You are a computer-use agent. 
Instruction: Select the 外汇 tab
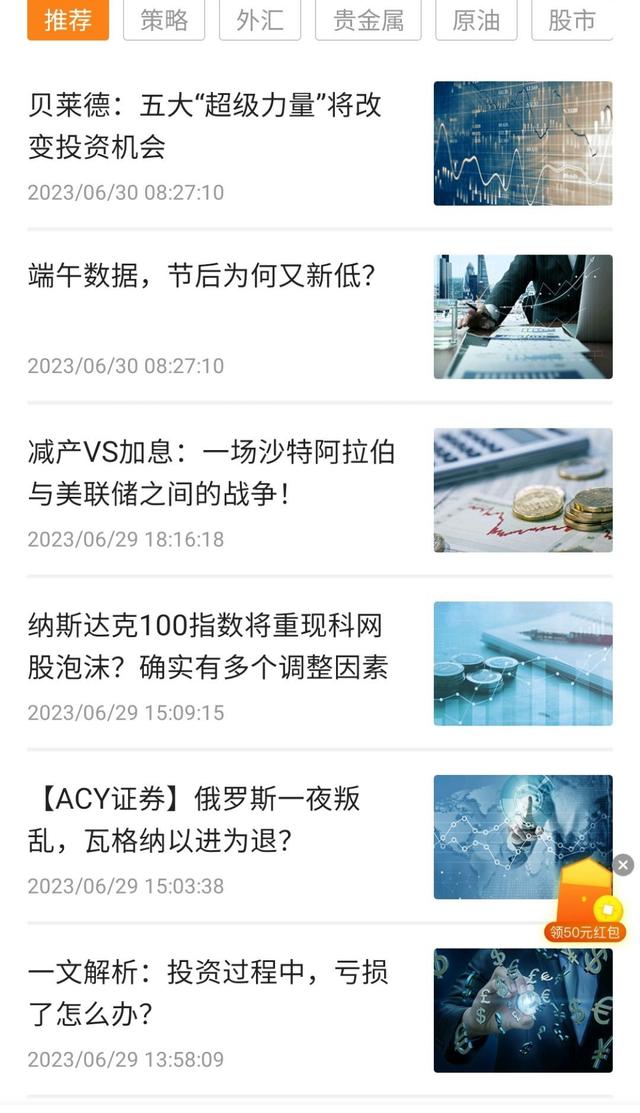[x=260, y=21]
